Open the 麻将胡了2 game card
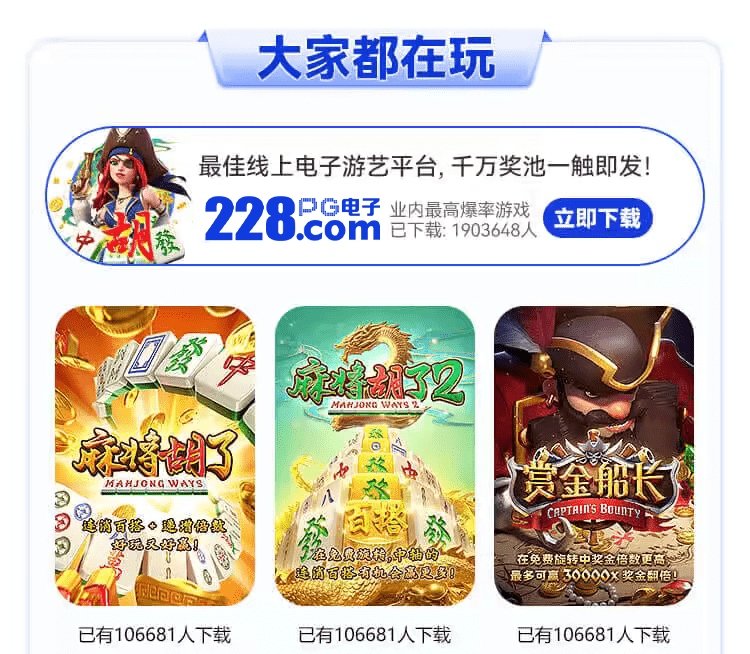 [x=374, y=455]
